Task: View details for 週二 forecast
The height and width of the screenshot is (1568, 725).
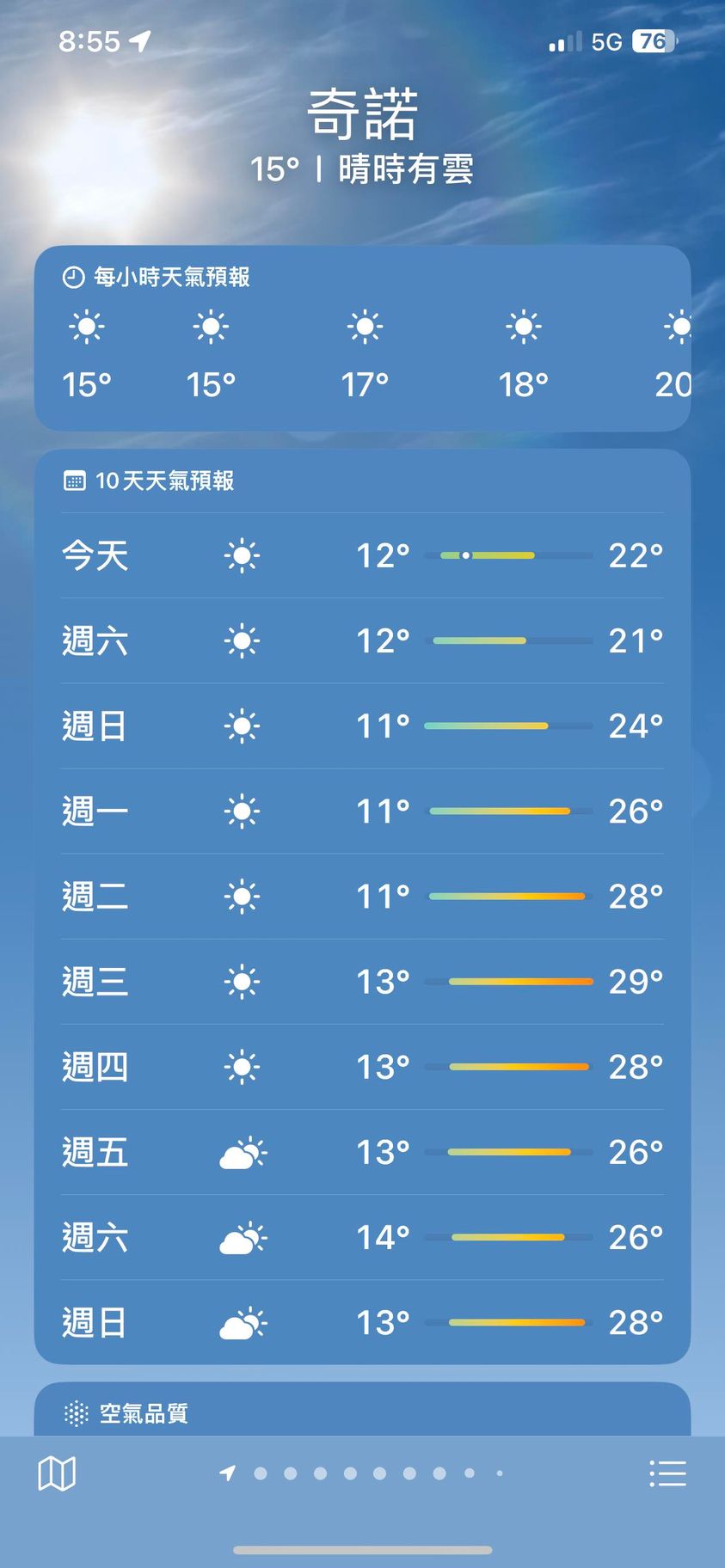Action: [x=362, y=896]
